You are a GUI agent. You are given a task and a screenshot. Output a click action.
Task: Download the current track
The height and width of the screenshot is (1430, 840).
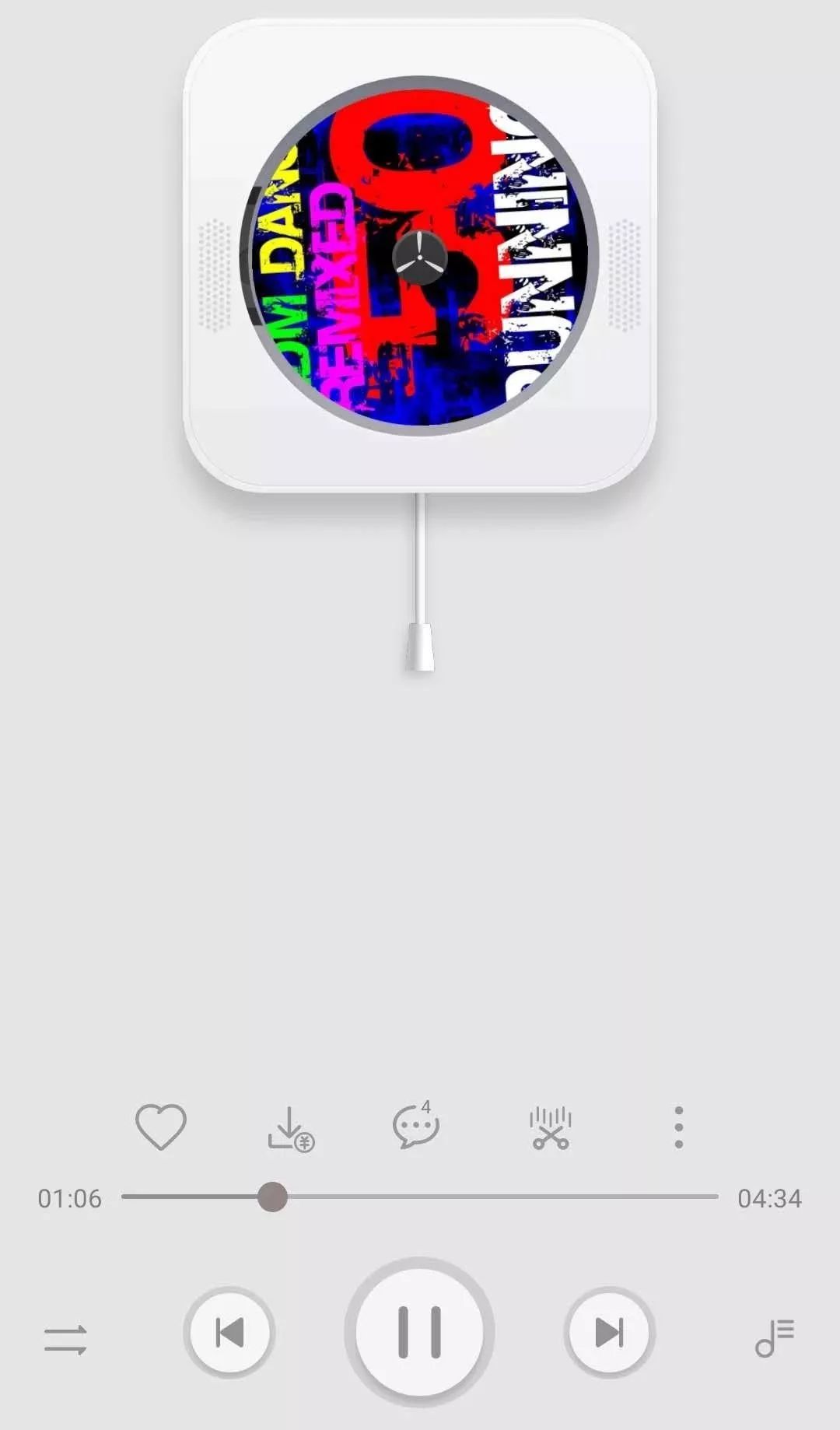[290, 1128]
